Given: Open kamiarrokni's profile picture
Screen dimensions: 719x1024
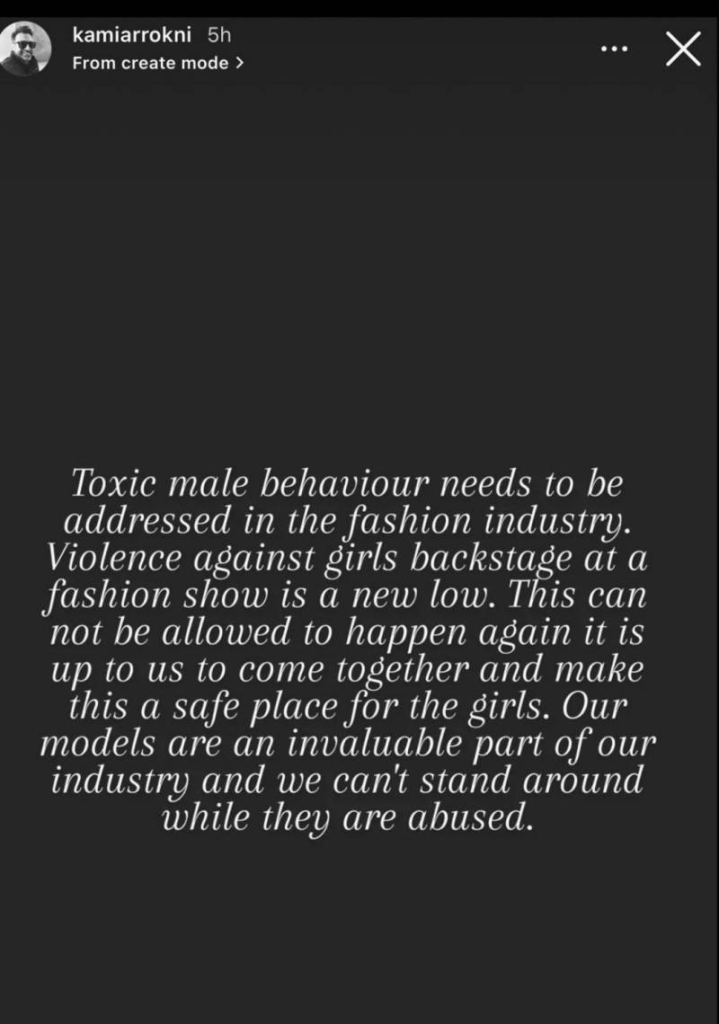Looking at the screenshot, I should pyautogui.click(x=27, y=47).
